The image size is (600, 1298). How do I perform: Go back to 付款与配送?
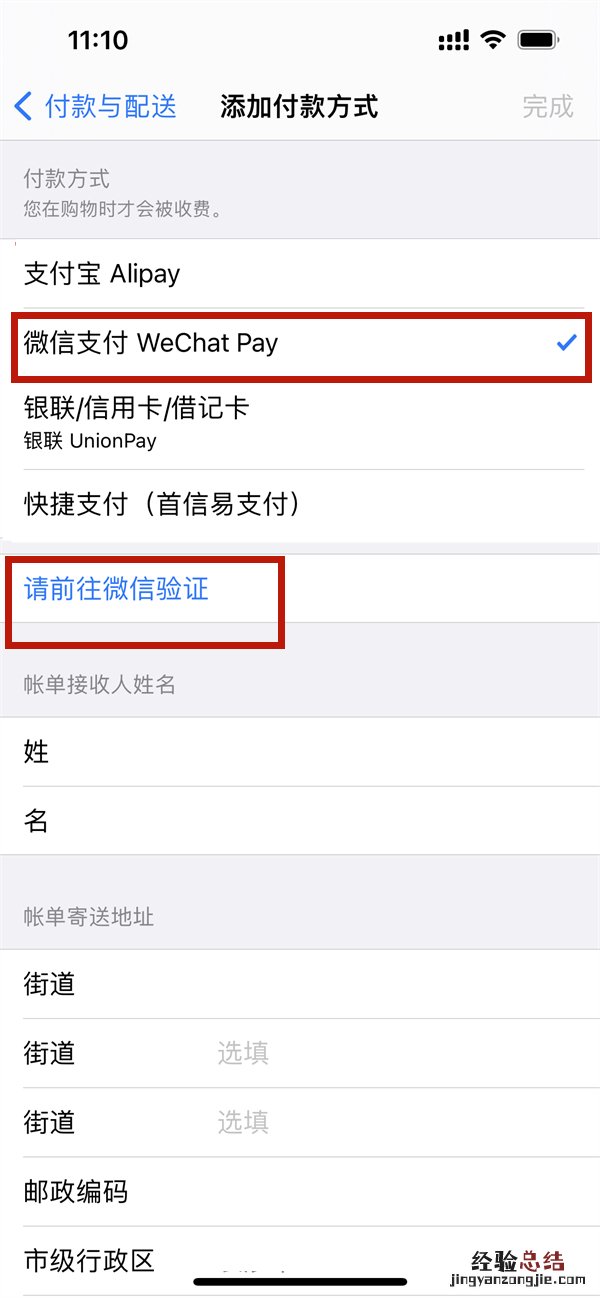pyautogui.click(x=97, y=107)
